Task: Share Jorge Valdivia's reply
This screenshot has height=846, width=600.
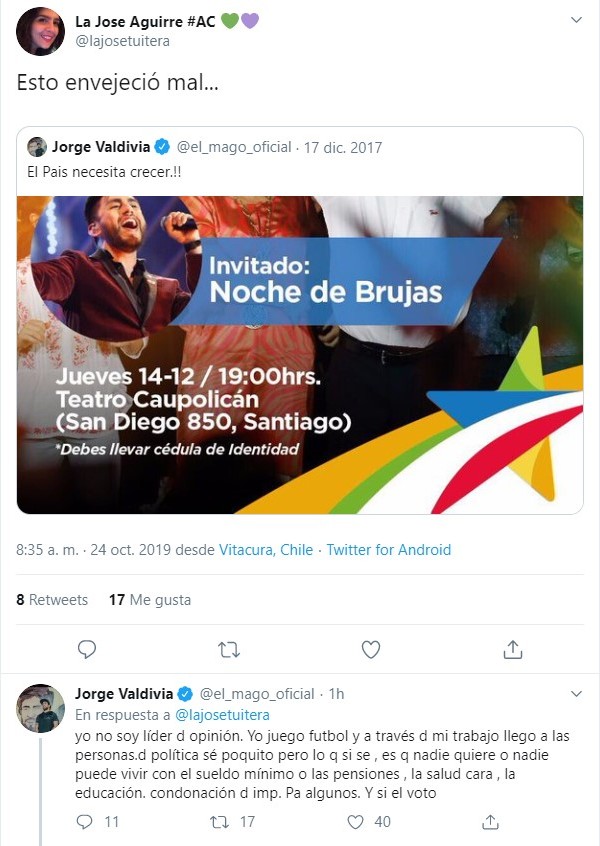Action: pos(490,822)
